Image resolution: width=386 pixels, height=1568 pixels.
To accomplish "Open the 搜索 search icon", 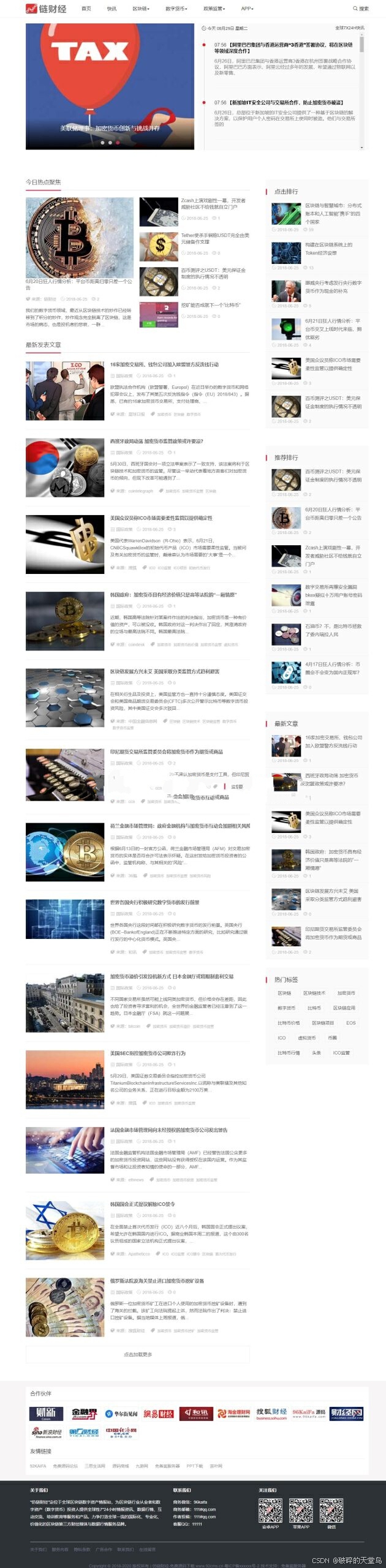I will 360,9.
